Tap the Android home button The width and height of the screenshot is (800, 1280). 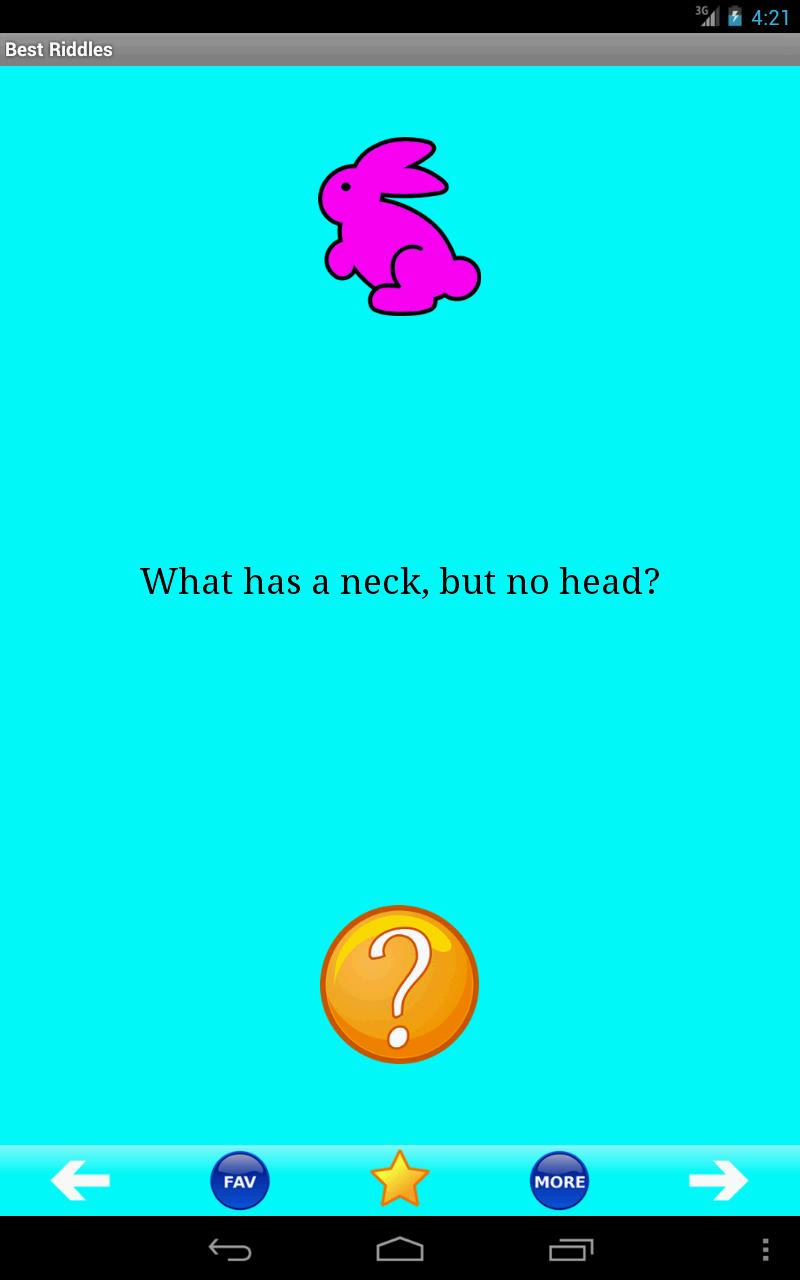[x=400, y=1249]
